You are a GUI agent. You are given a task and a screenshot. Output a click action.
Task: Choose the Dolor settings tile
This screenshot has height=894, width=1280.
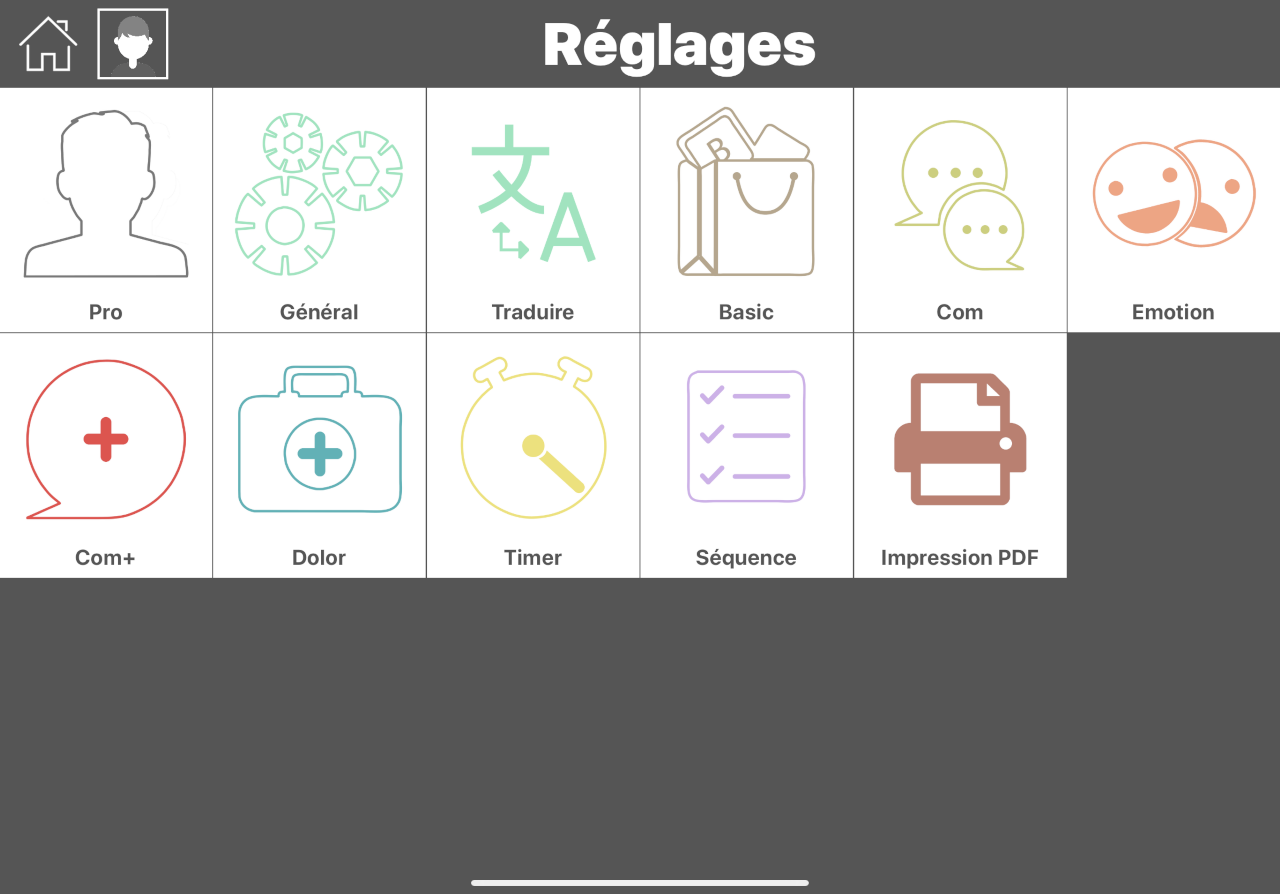(319, 455)
